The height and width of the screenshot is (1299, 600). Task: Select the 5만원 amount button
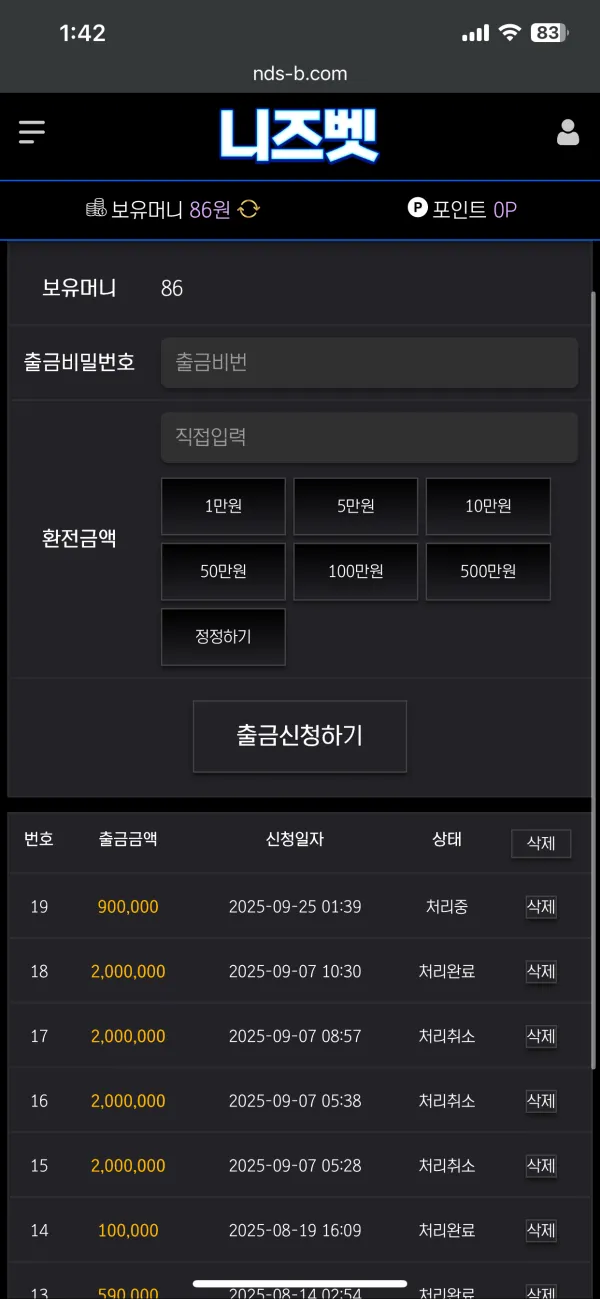click(x=356, y=506)
